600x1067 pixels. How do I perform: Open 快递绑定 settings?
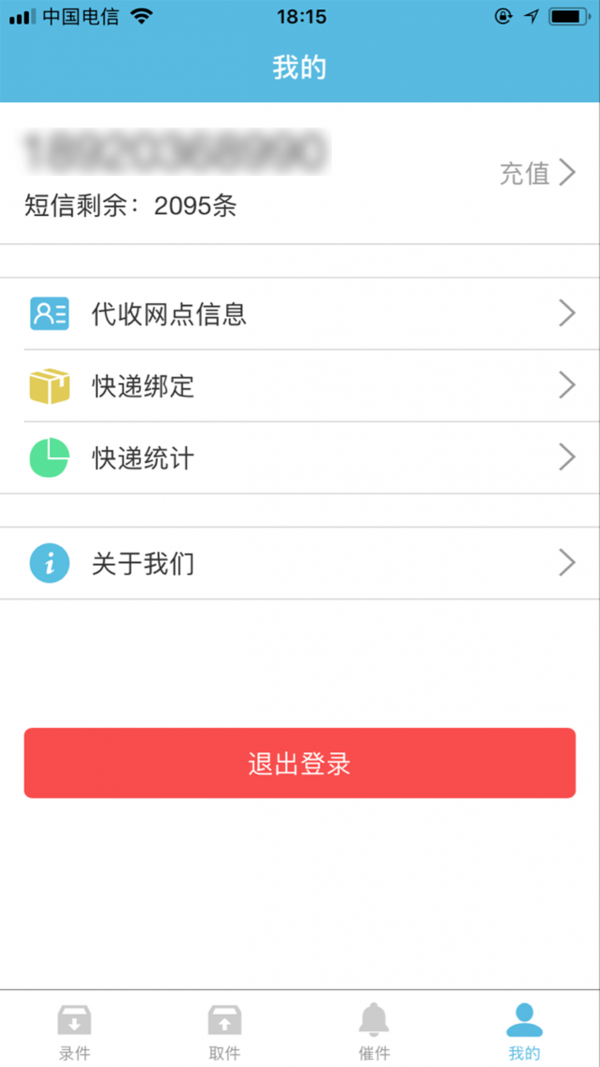[300, 386]
